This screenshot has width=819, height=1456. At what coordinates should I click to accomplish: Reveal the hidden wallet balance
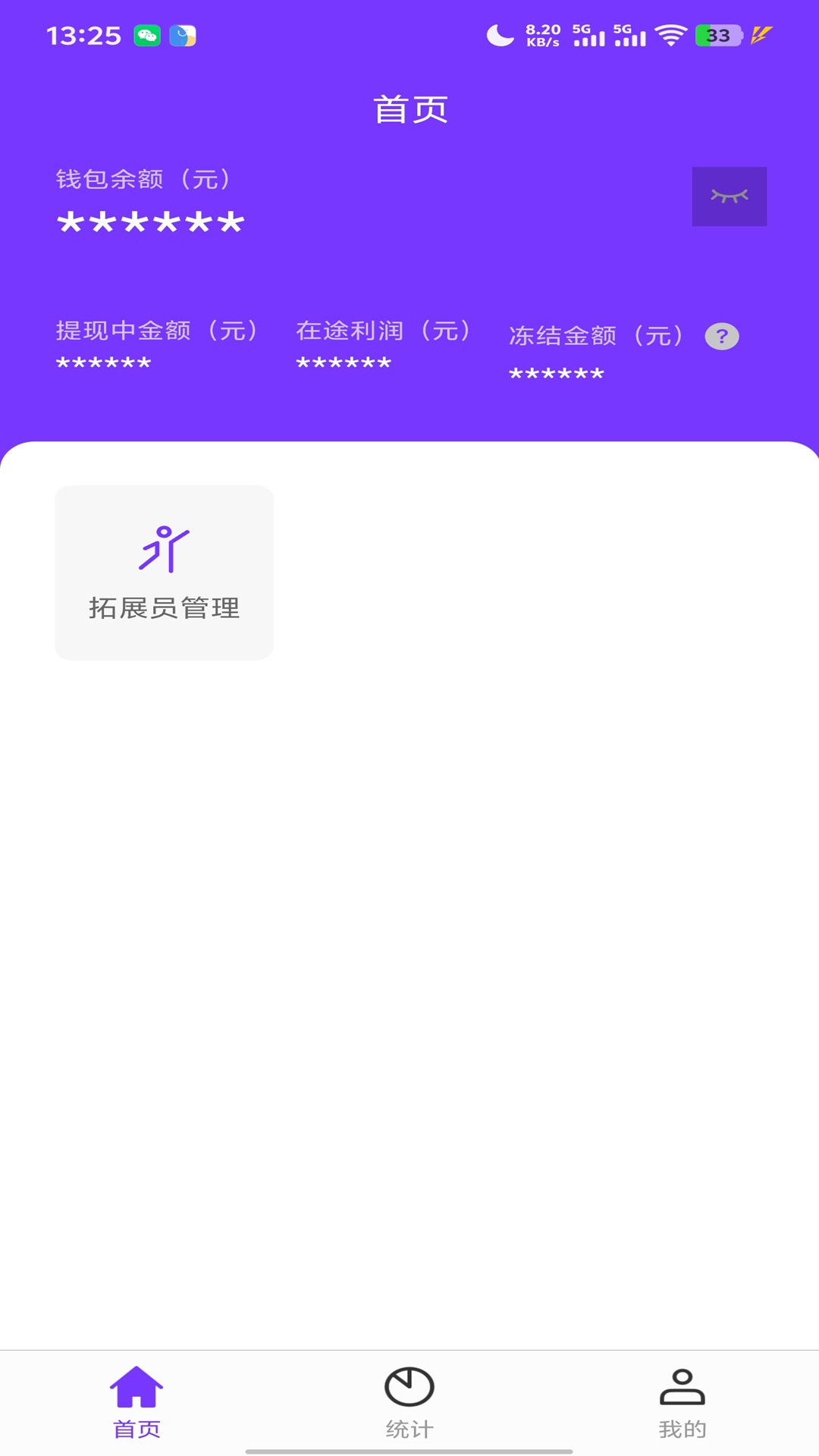(x=729, y=196)
